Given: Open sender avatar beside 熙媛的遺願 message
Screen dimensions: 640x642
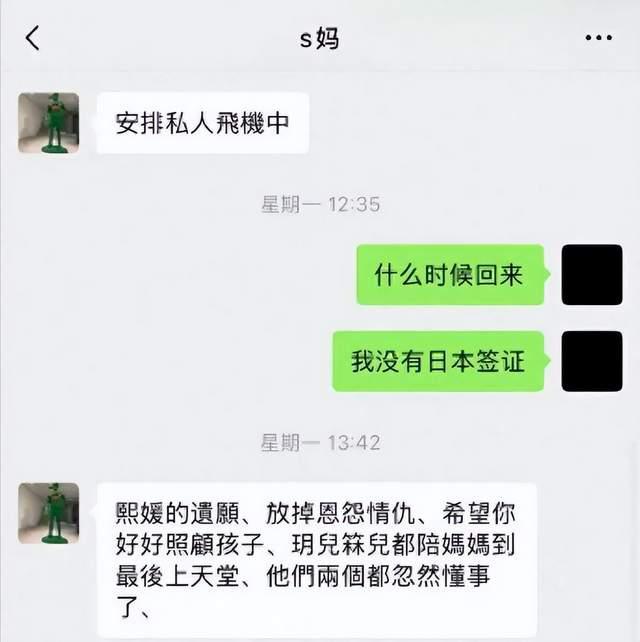Looking at the screenshot, I should coord(49,513).
